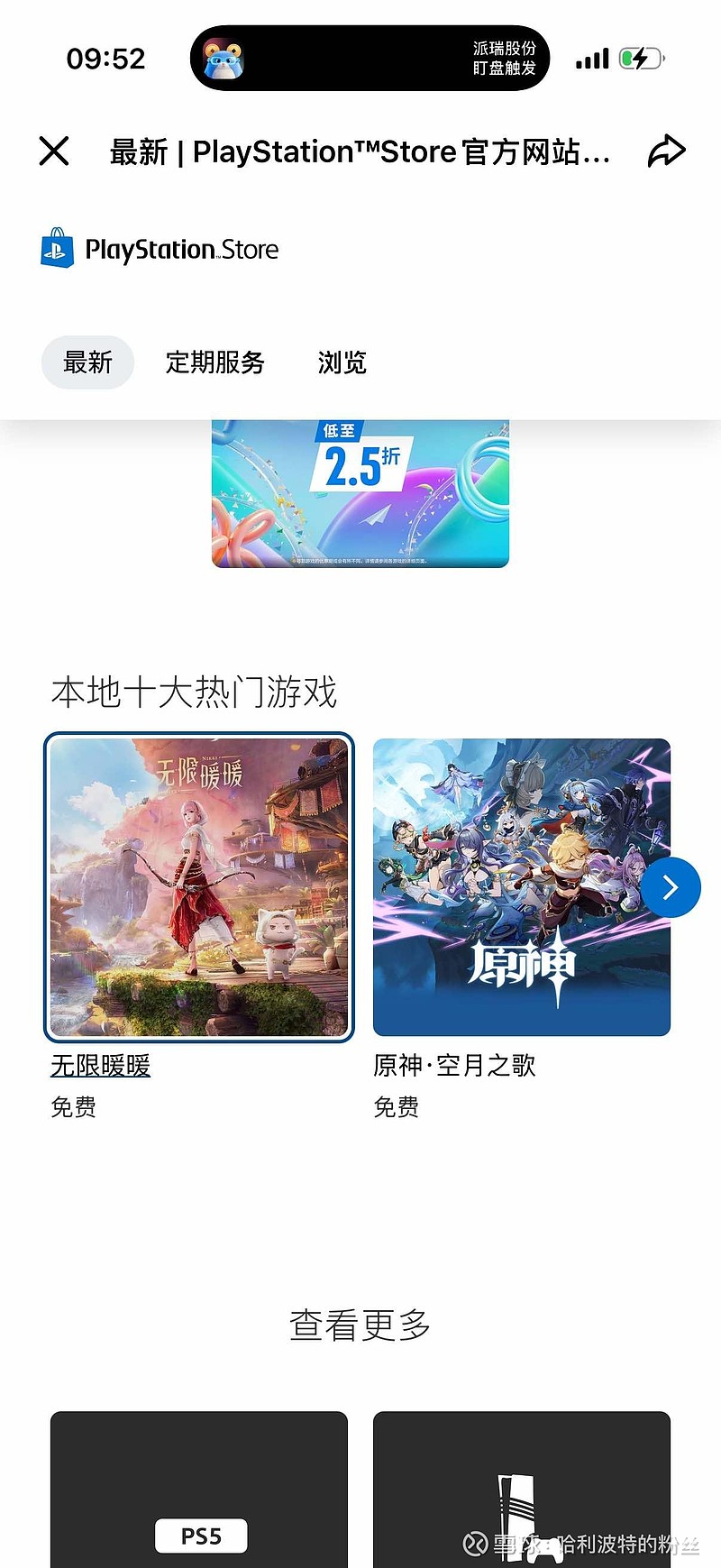Advance the carousel with the right arrow
The height and width of the screenshot is (1568, 721).
tap(671, 887)
